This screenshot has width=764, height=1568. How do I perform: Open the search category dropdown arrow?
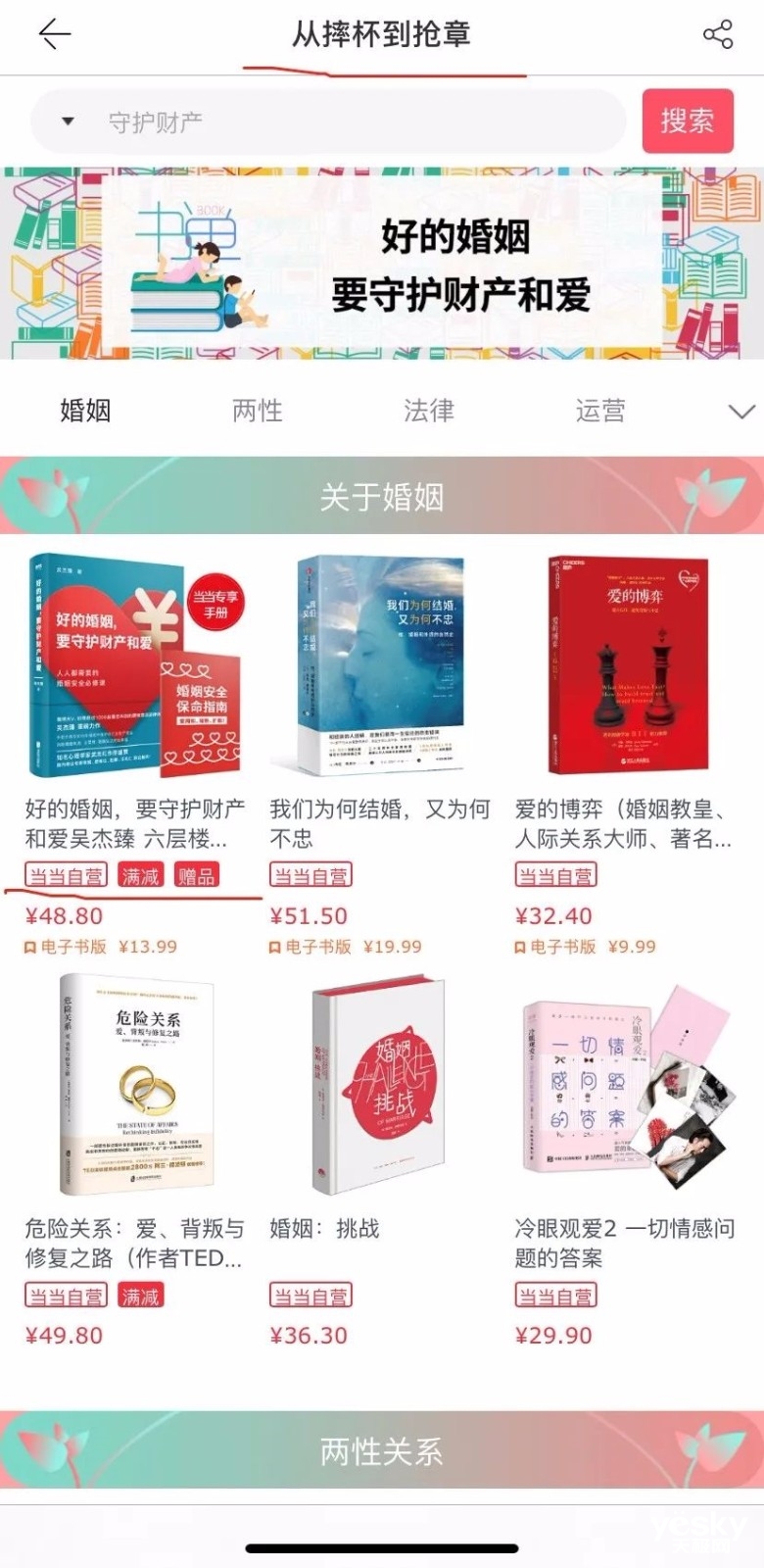pos(68,122)
